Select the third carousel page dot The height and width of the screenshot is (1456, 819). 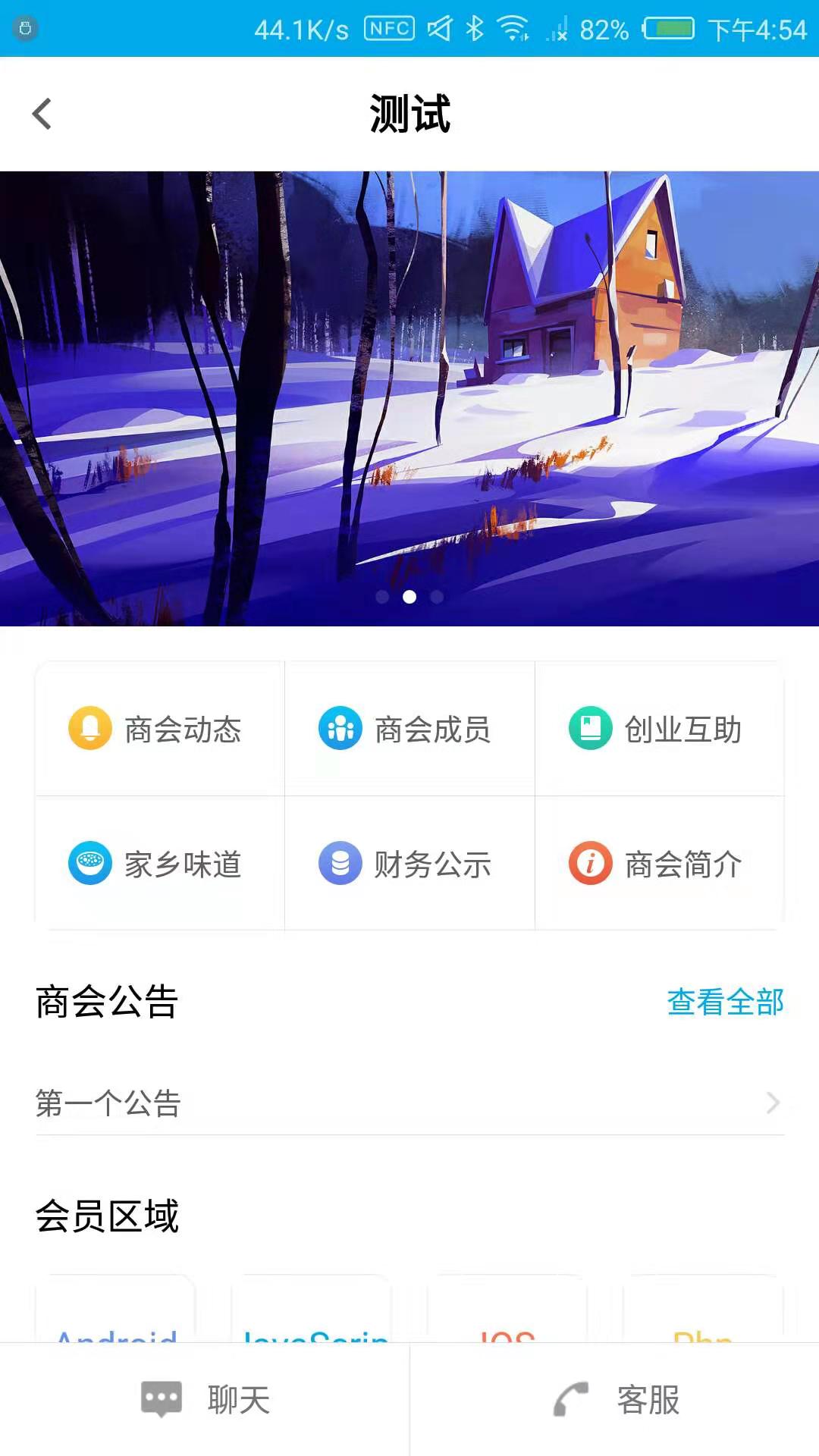437,597
